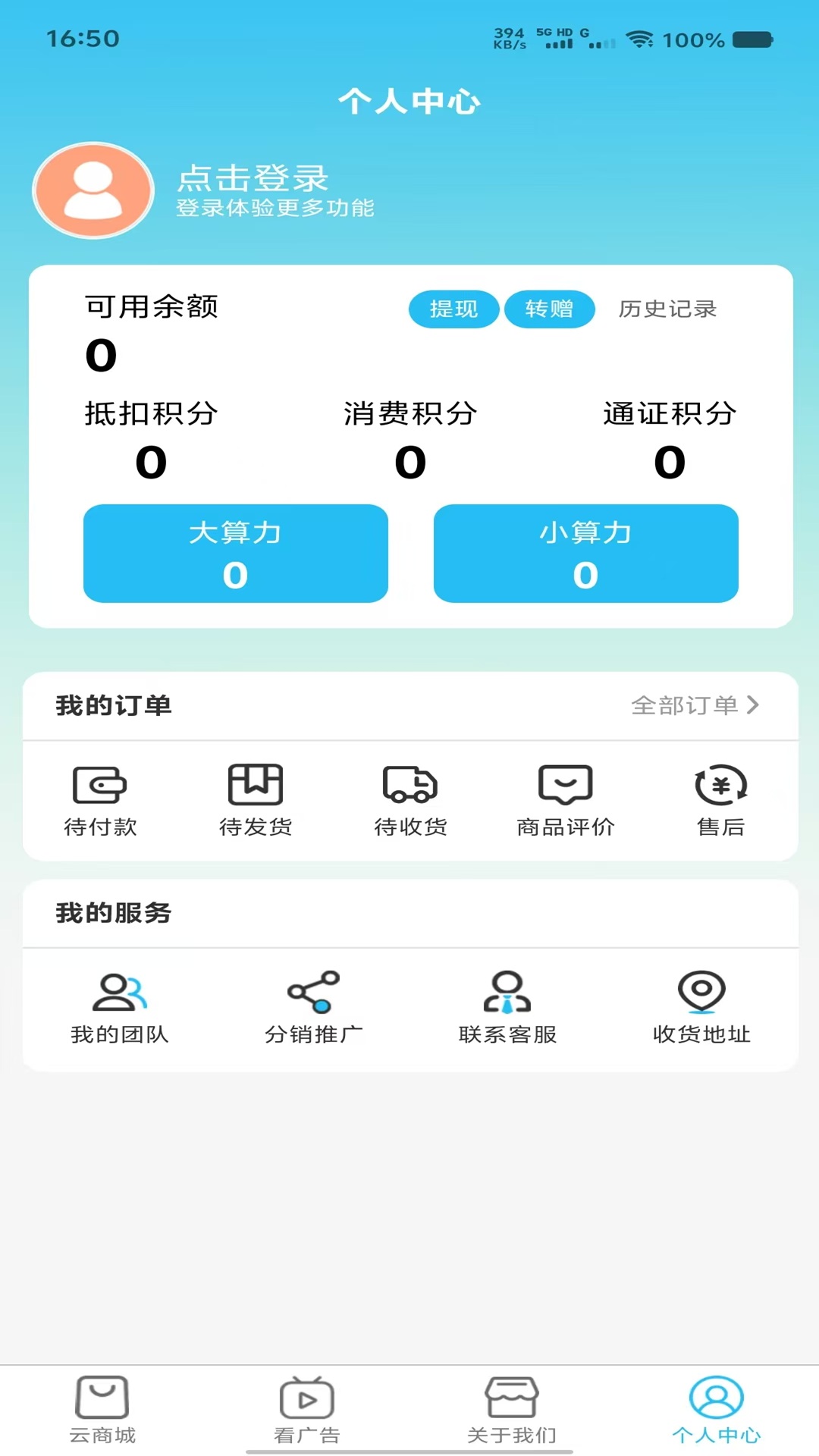Tap the 大算力 computing power panel

click(x=235, y=554)
